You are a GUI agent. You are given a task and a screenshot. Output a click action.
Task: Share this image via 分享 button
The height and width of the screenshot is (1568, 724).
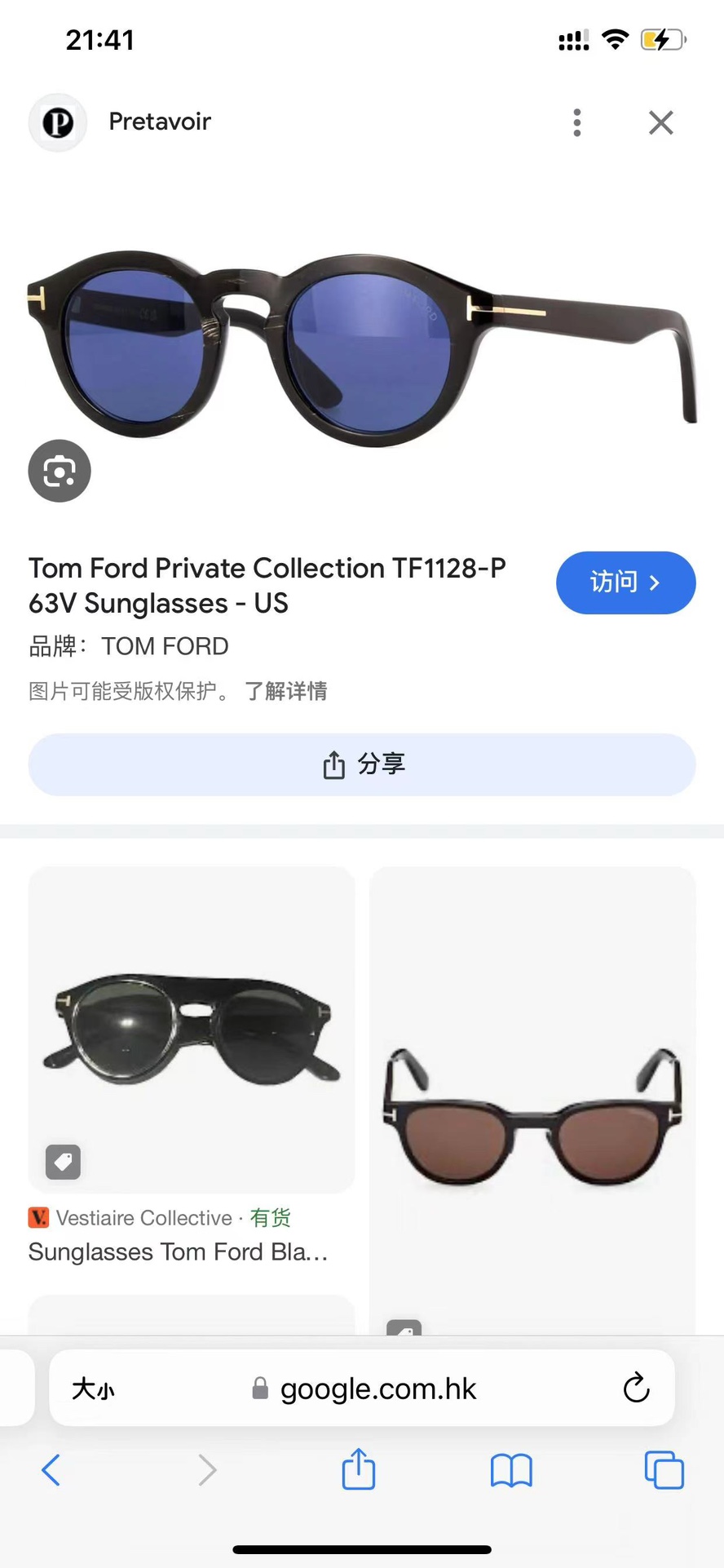(362, 764)
